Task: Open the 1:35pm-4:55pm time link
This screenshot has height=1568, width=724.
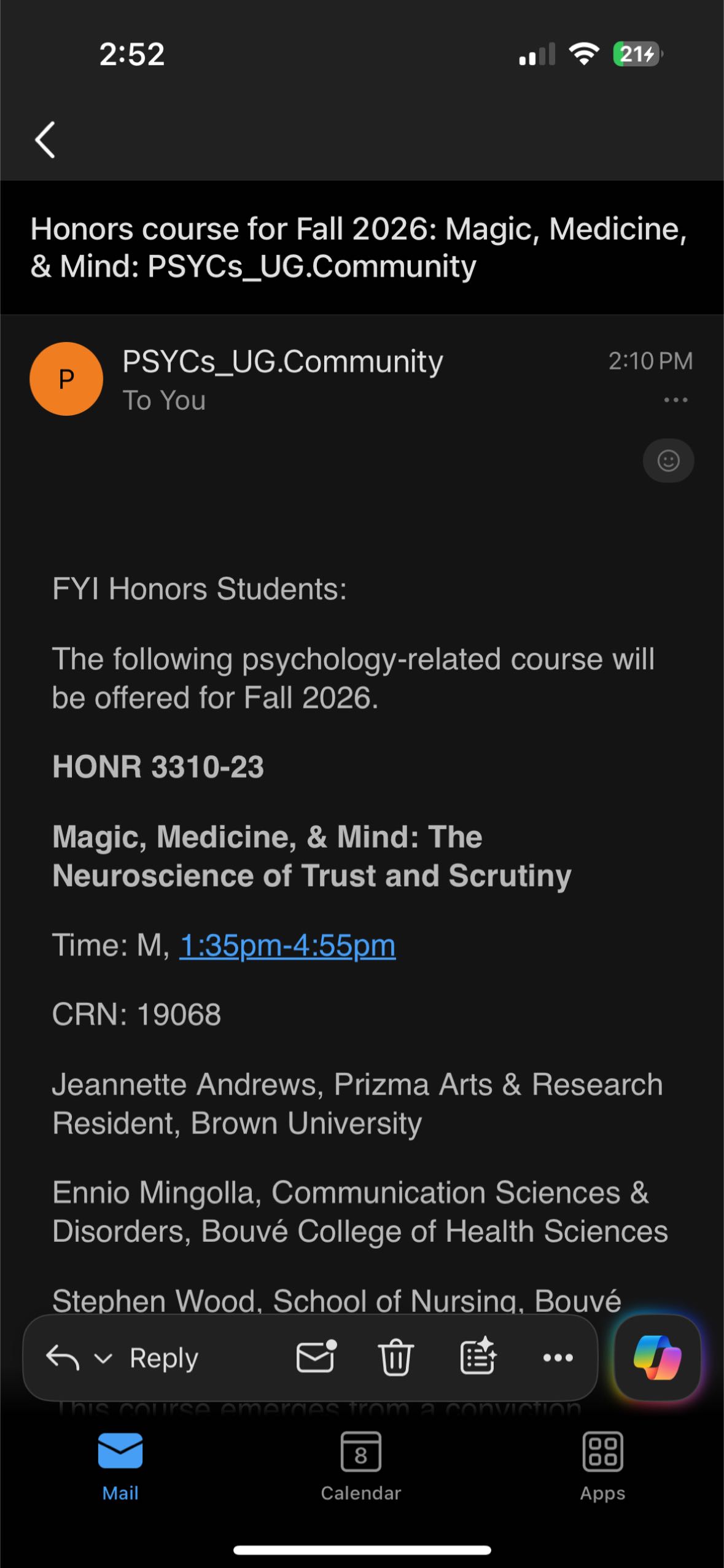Action: click(x=287, y=946)
